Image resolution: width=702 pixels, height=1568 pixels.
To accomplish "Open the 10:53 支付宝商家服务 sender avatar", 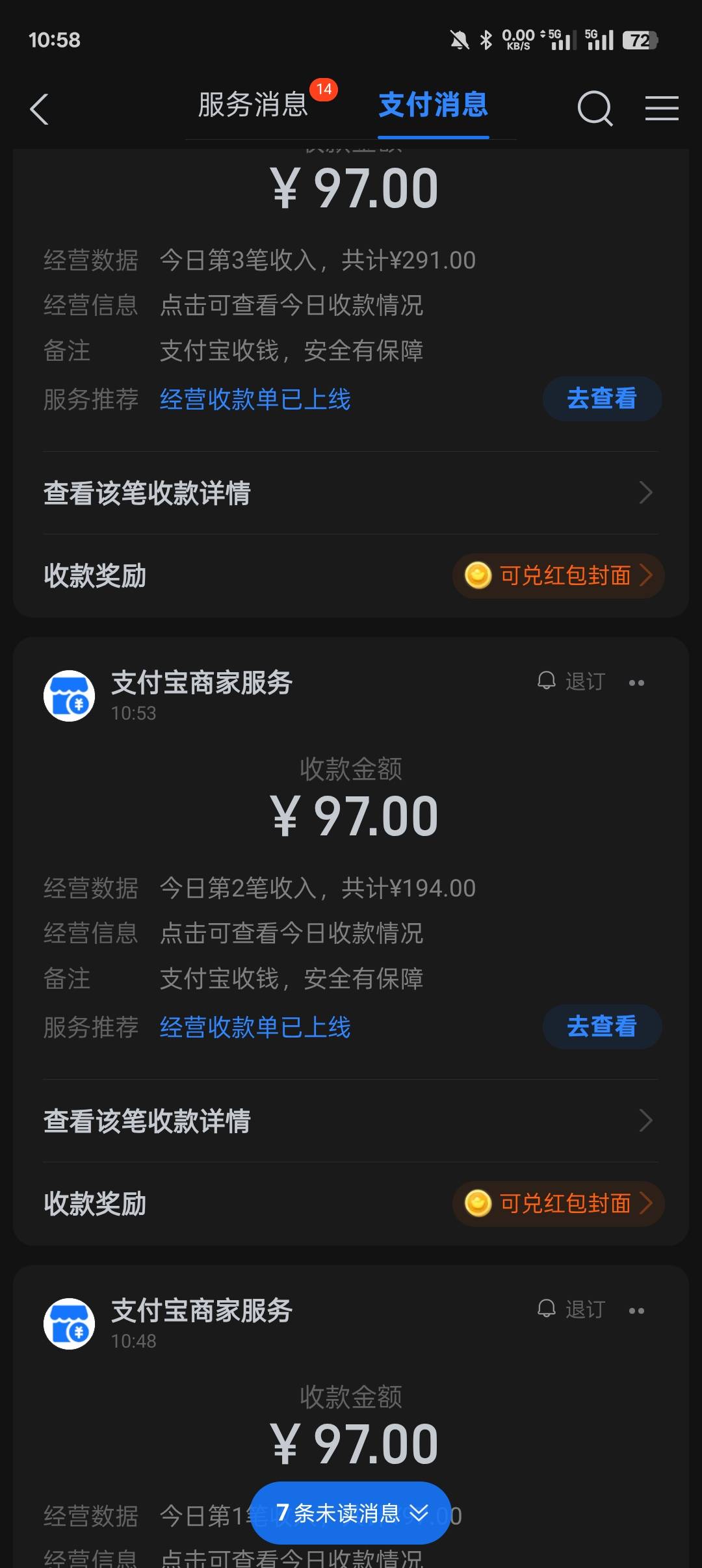I will point(69,696).
